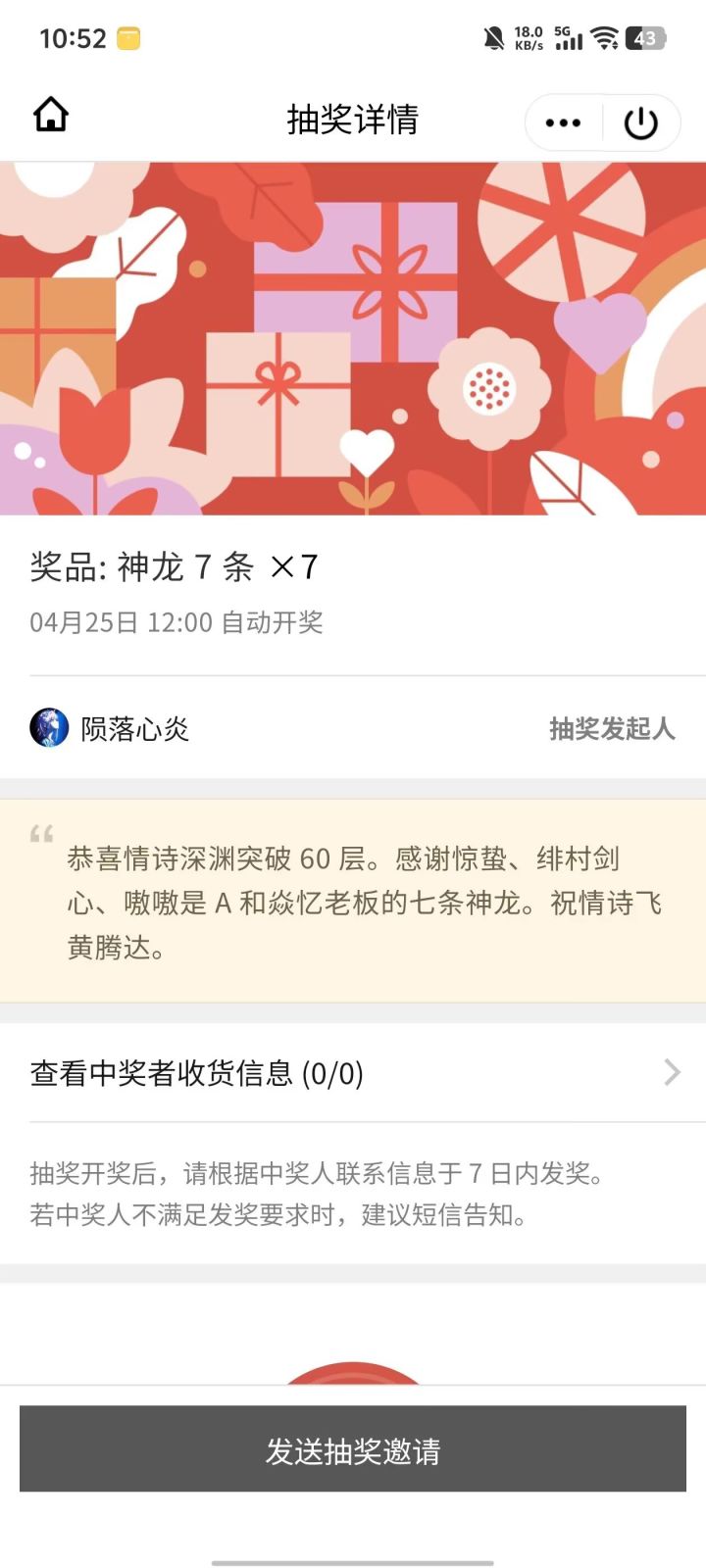Tap the festive gift banner image

353,336
